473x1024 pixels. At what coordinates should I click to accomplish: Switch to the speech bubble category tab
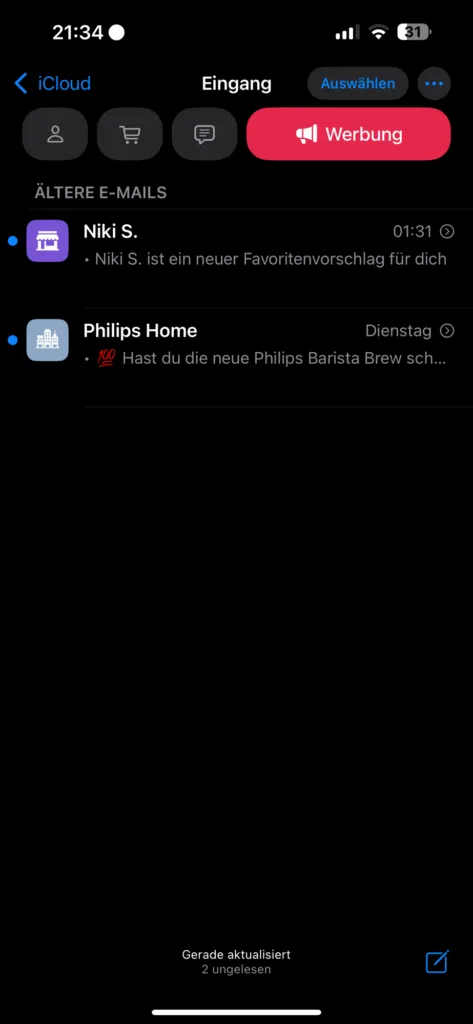click(x=204, y=134)
